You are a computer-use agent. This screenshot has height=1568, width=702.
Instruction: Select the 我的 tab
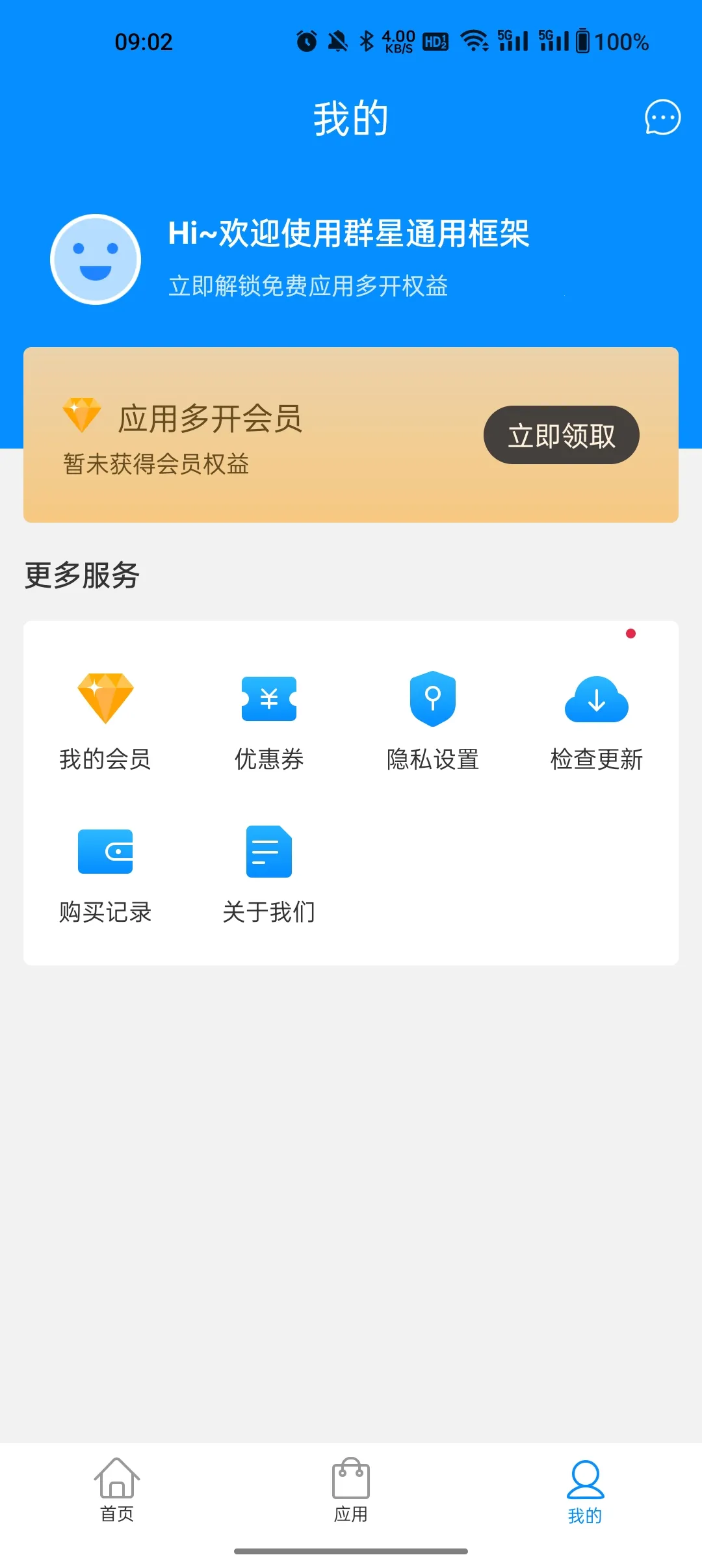point(585,1489)
